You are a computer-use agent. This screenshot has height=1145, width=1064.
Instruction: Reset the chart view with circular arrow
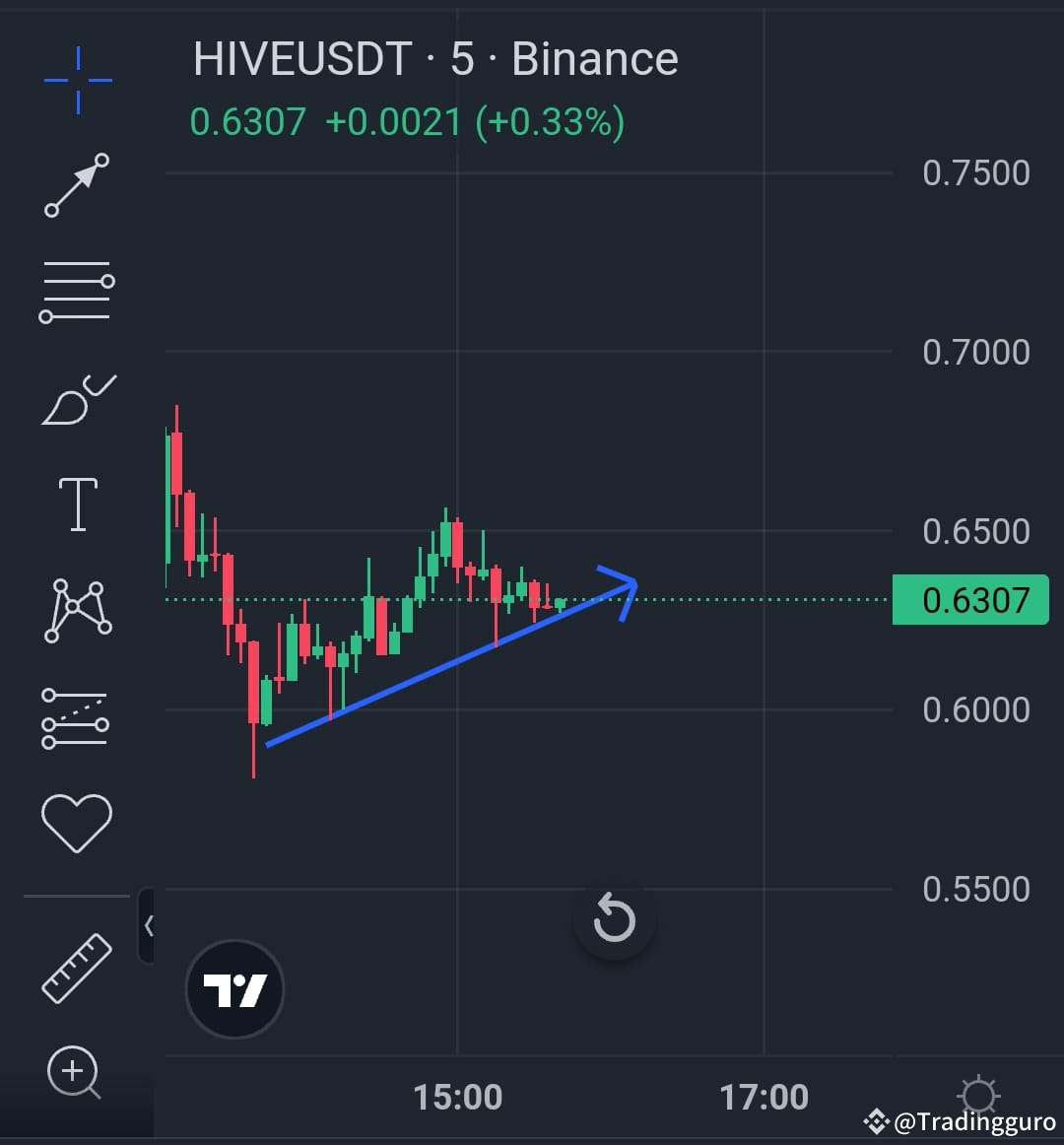pyautogui.click(x=614, y=918)
